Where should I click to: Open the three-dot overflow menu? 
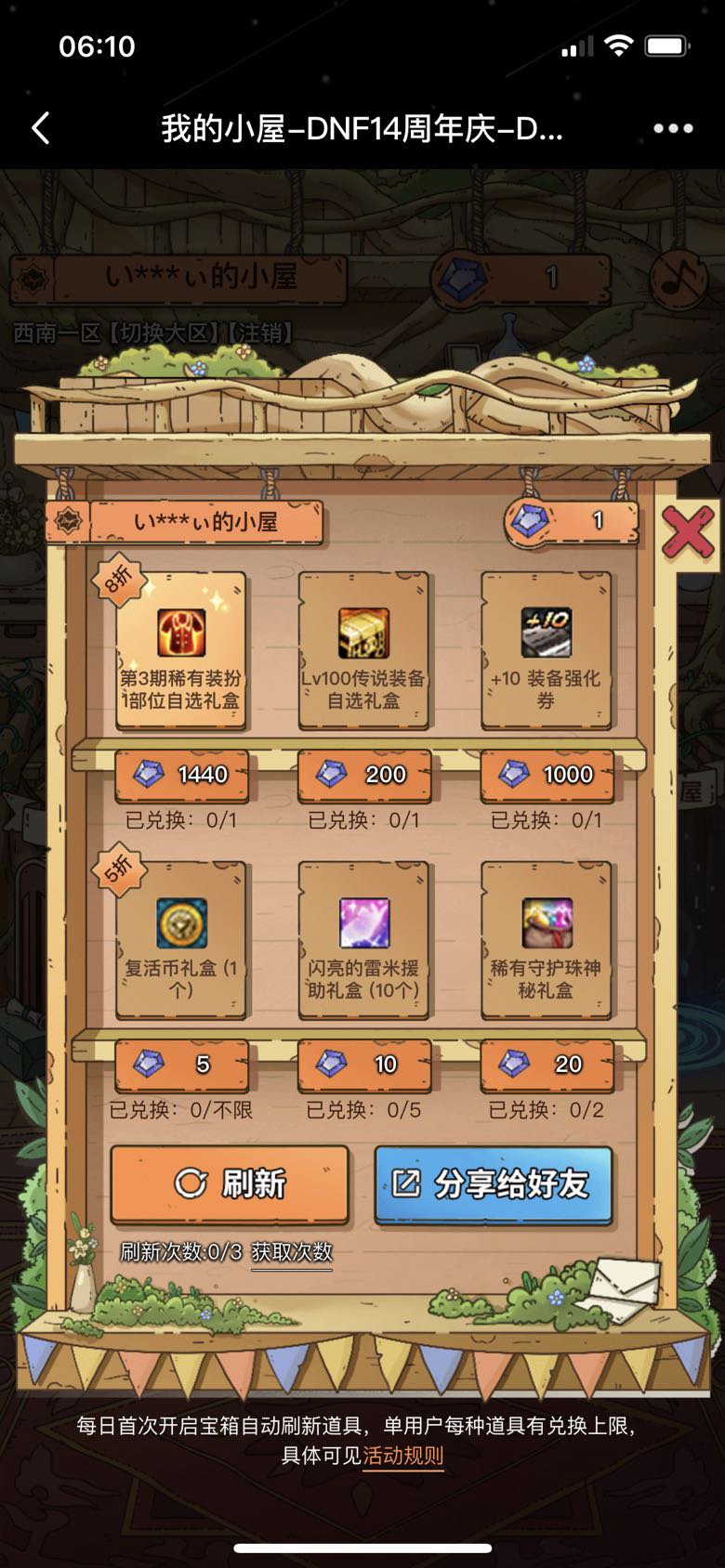click(x=673, y=128)
